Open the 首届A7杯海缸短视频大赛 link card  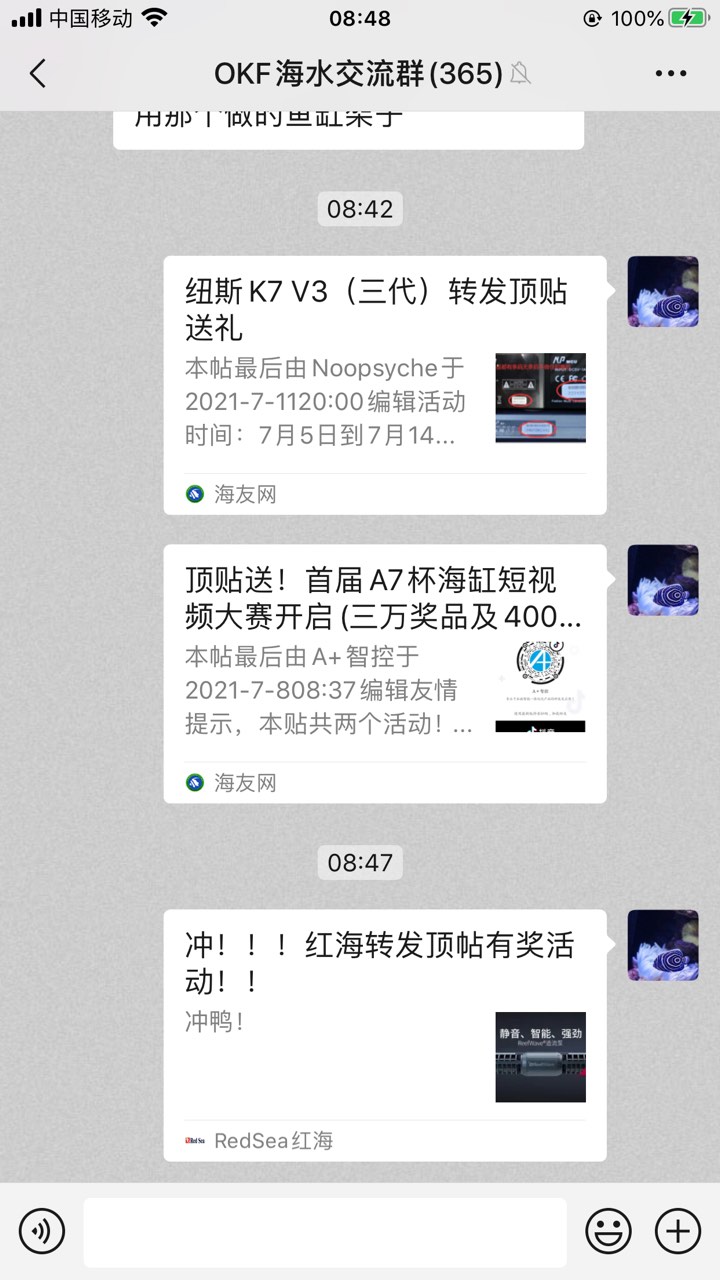coord(384,673)
